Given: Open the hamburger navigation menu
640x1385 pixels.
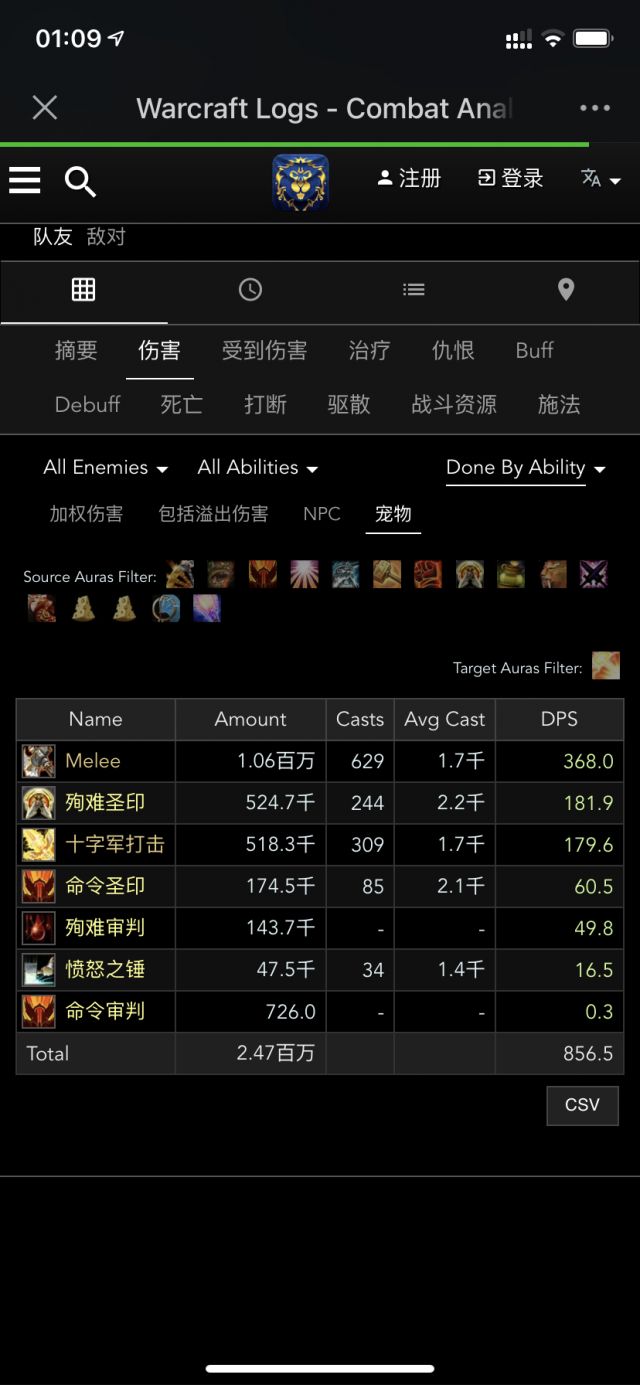Looking at the screenshot, I should 25,180.
